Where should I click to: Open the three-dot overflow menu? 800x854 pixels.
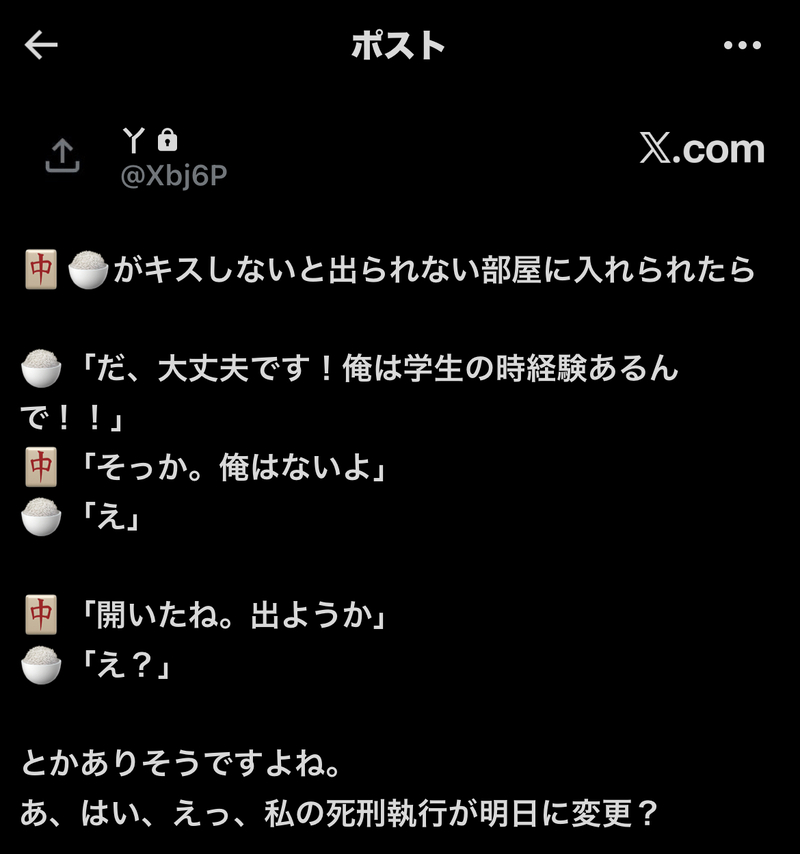coord(742,45)
